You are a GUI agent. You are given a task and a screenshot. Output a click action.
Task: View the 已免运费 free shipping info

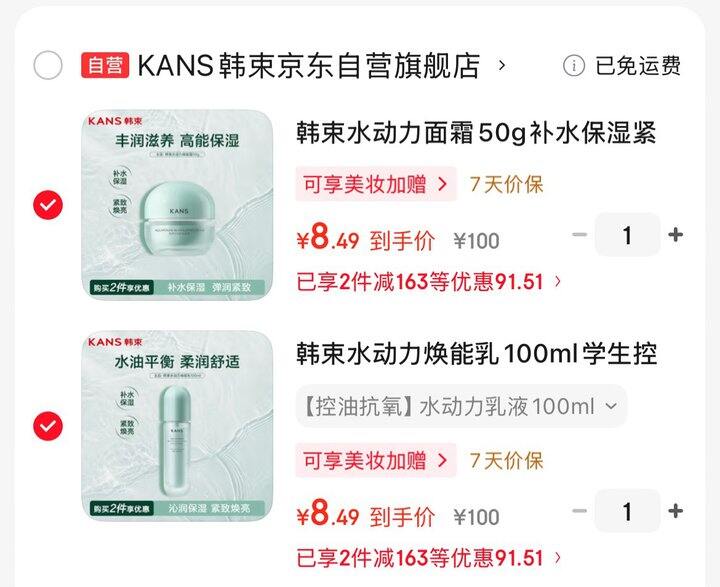[x=622, y=66]
